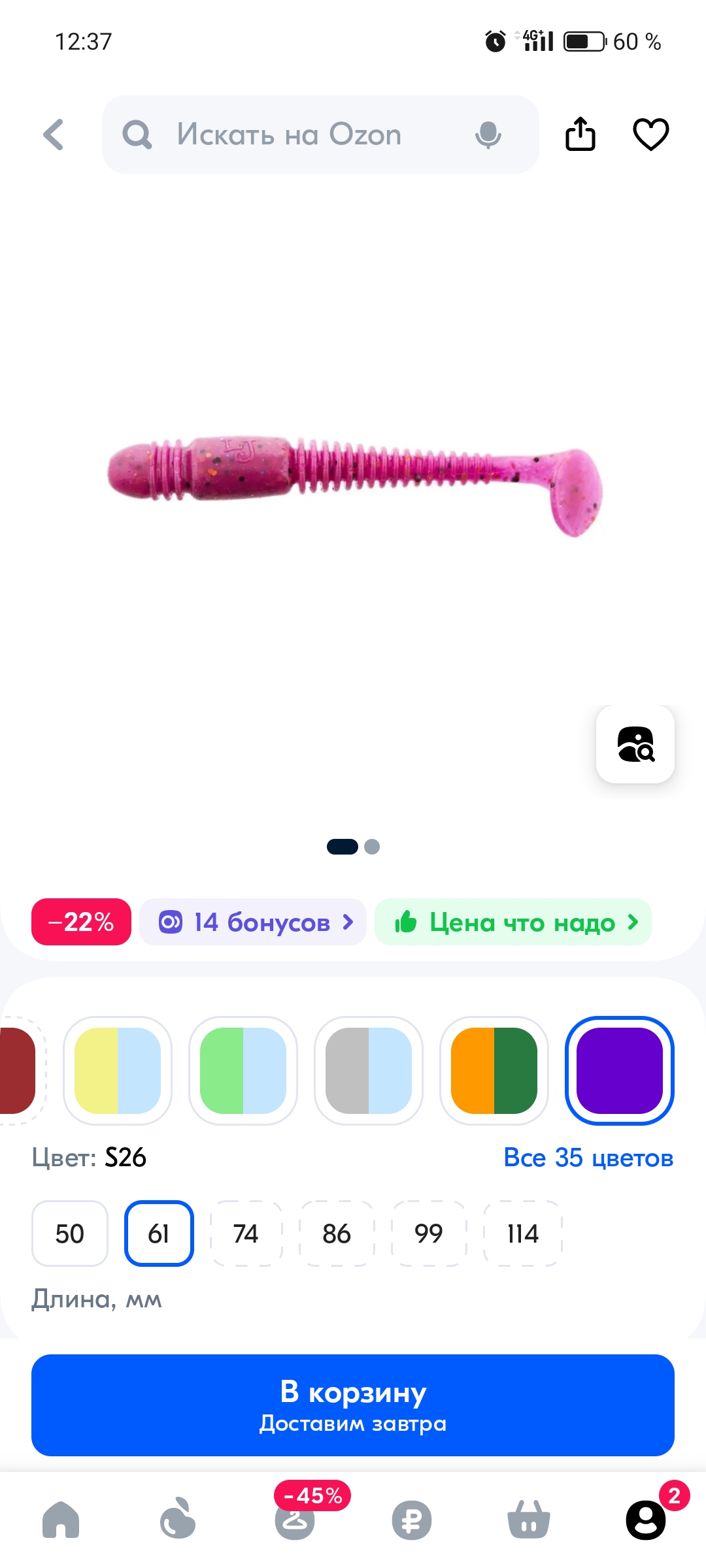Pick the orange and green color swatch
The height and width of the screenshot is (1568, 706).
coord(494,1071)
